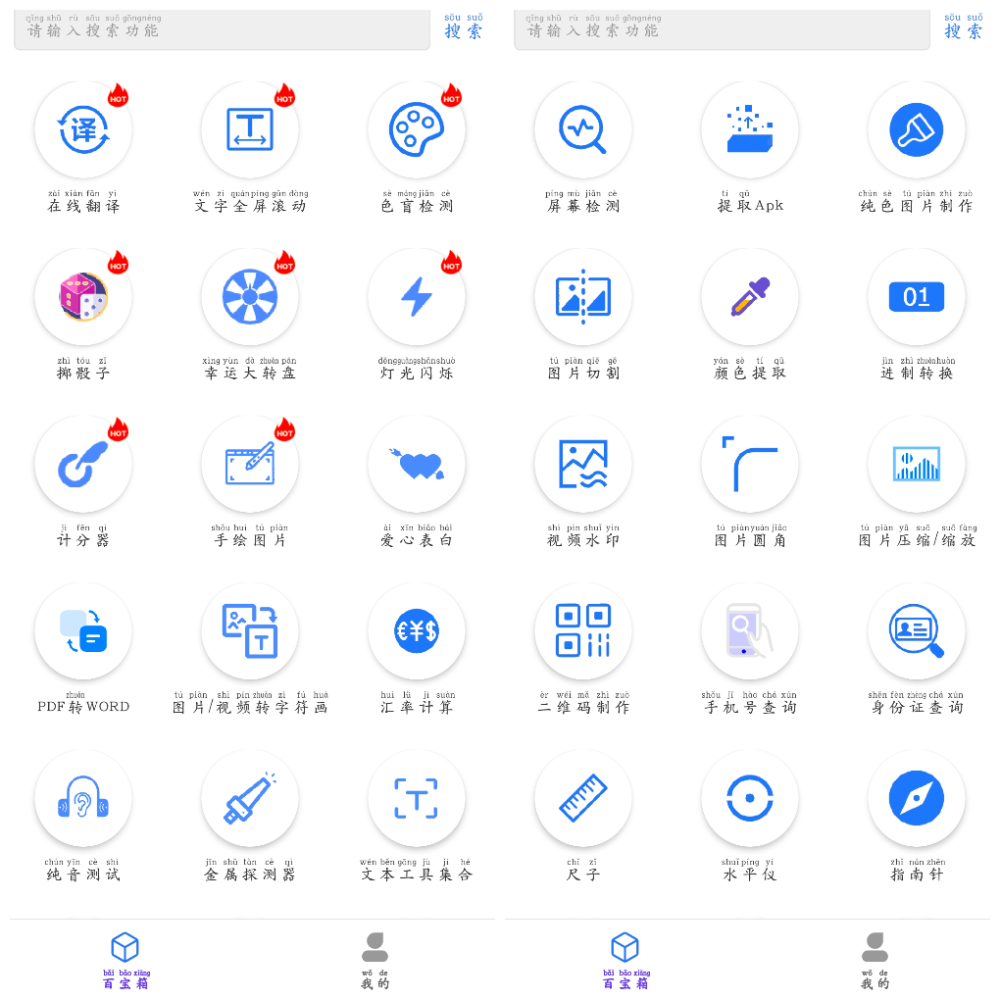The width and height of the screenshot is (1000, 1000).
Task: Launch 文字全屏滚动 full-screen scrolling text
Action: coord(250,130)
